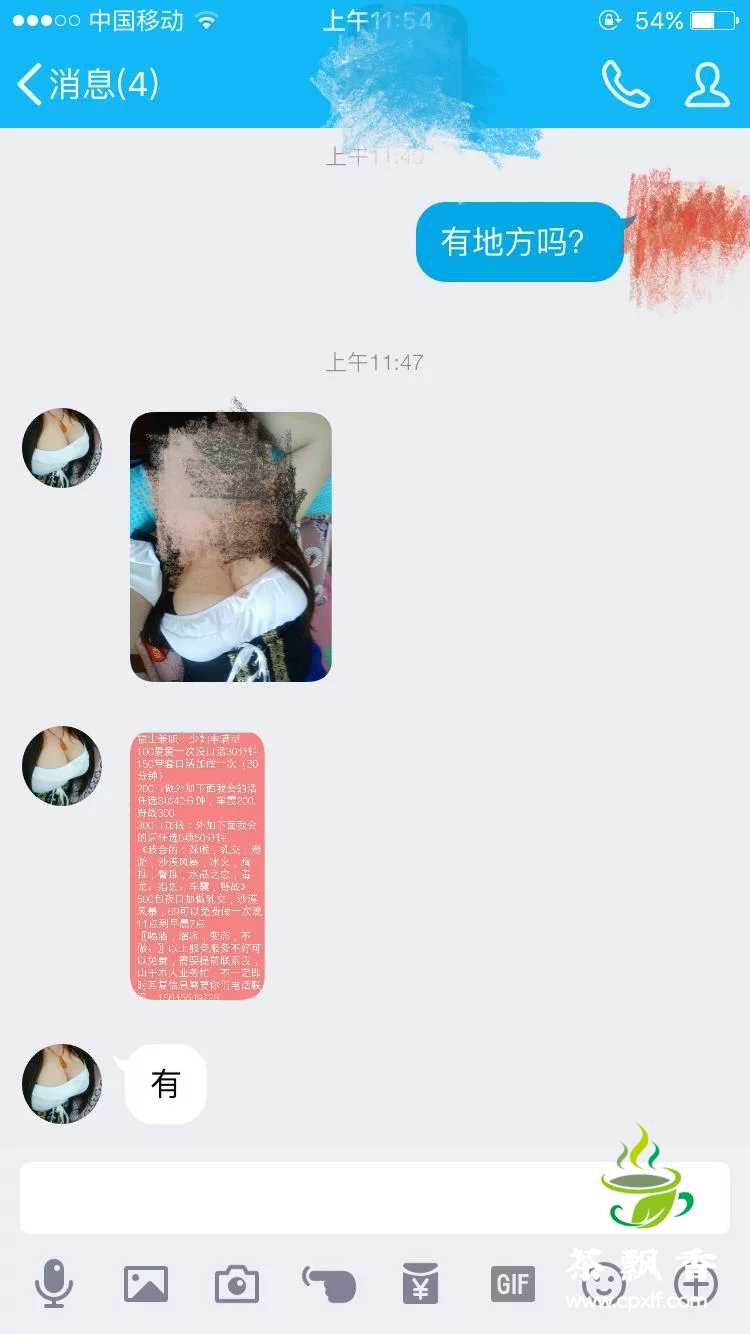Image resolution: width=750 pixels, height=1334 pixels.
Task: Open the GIF picker
Action: click(512, 1283)
